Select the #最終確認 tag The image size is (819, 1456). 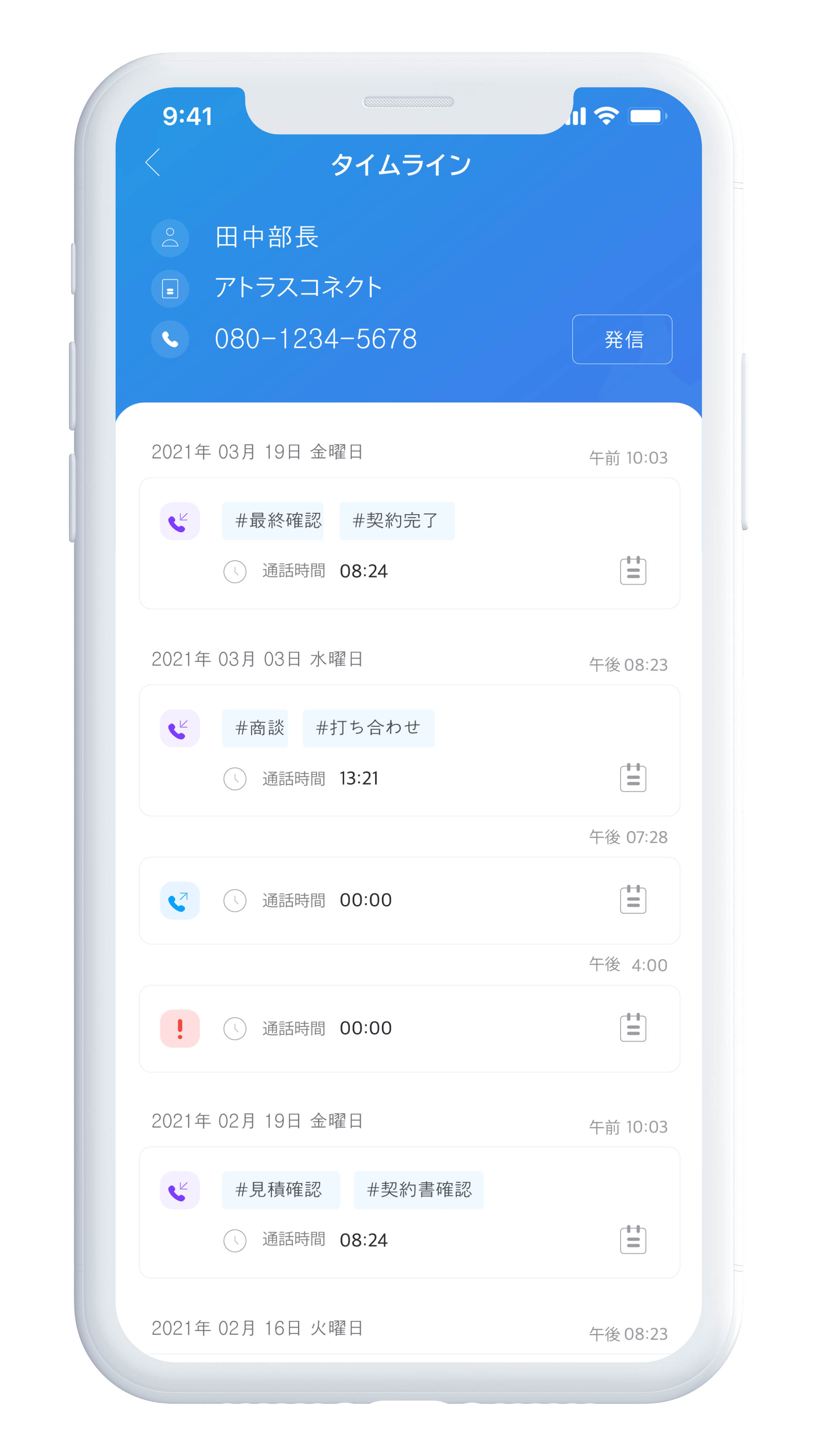click(273, 521)
